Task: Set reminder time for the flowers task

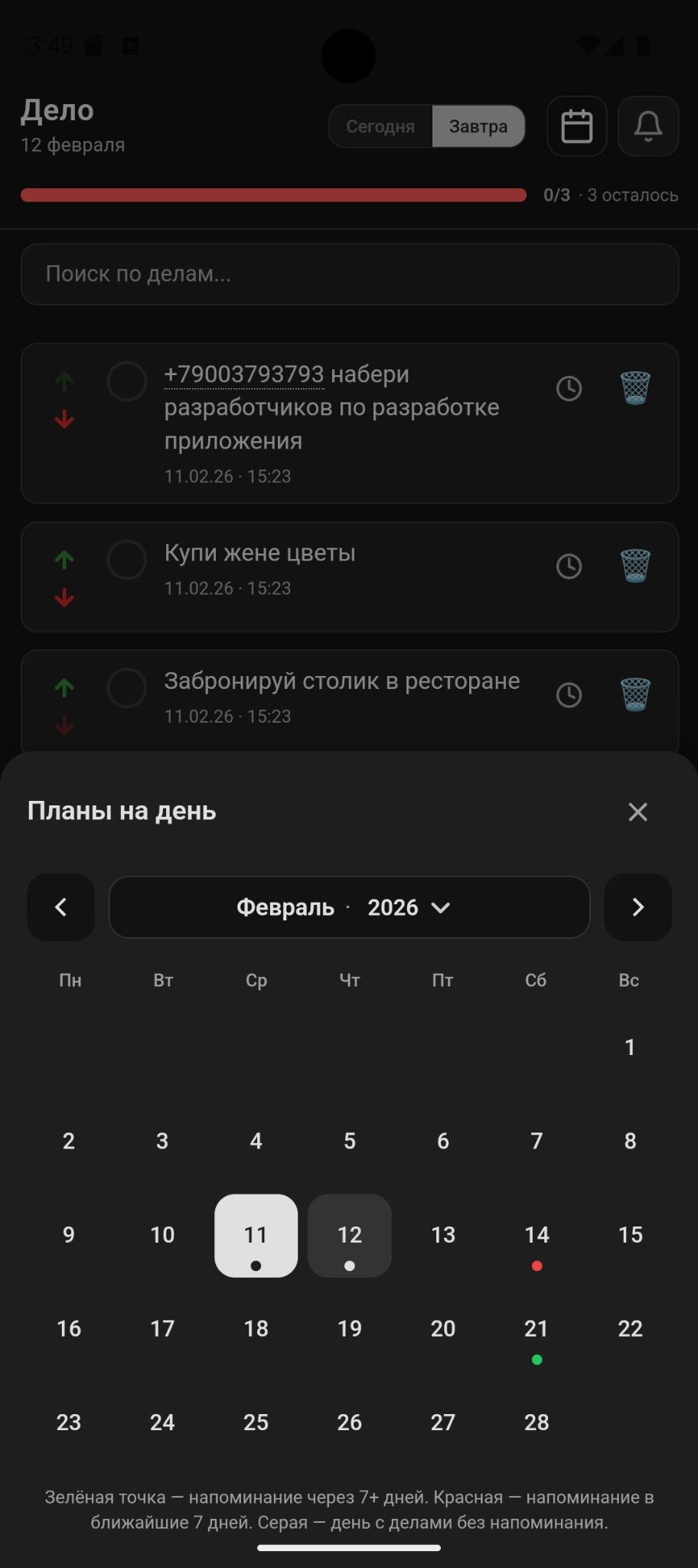Action: coord(569,566)
